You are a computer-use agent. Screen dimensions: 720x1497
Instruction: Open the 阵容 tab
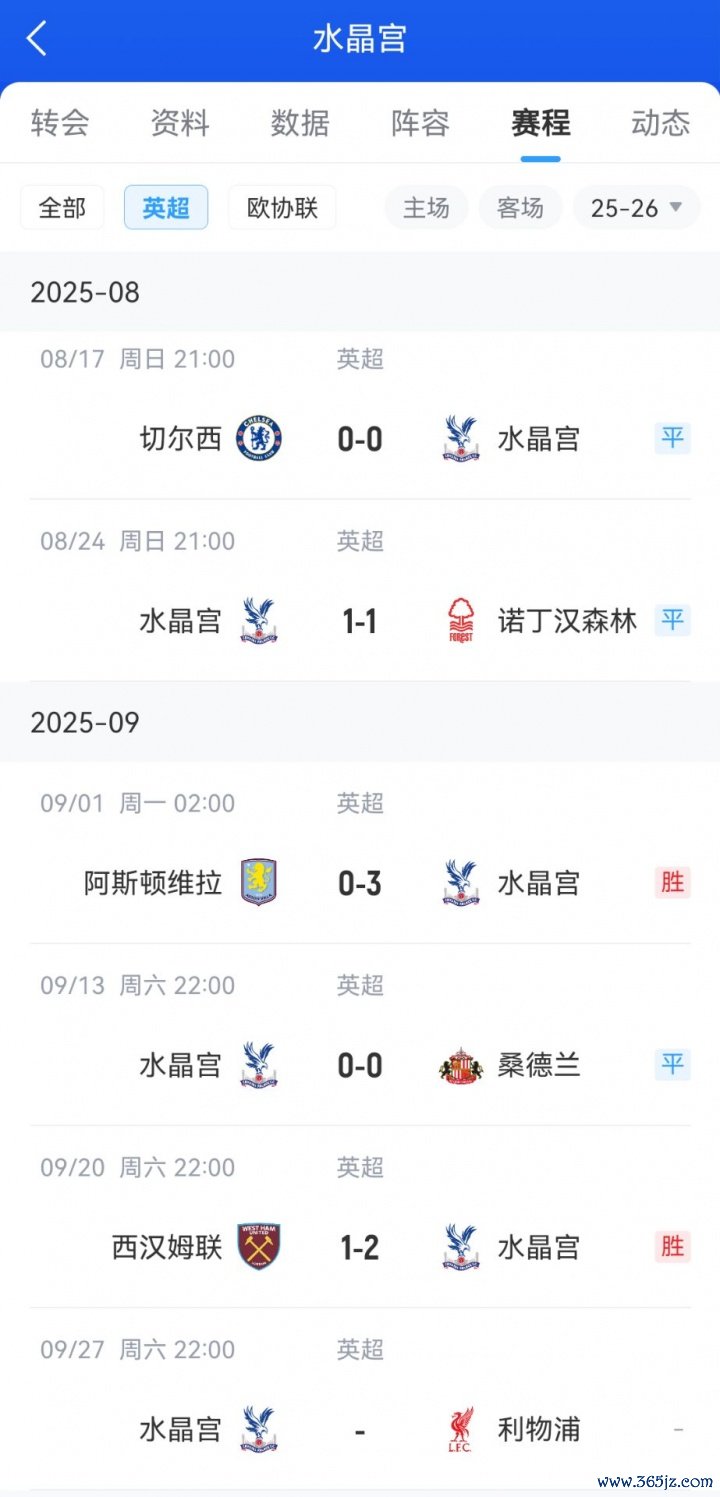point(420,123)
